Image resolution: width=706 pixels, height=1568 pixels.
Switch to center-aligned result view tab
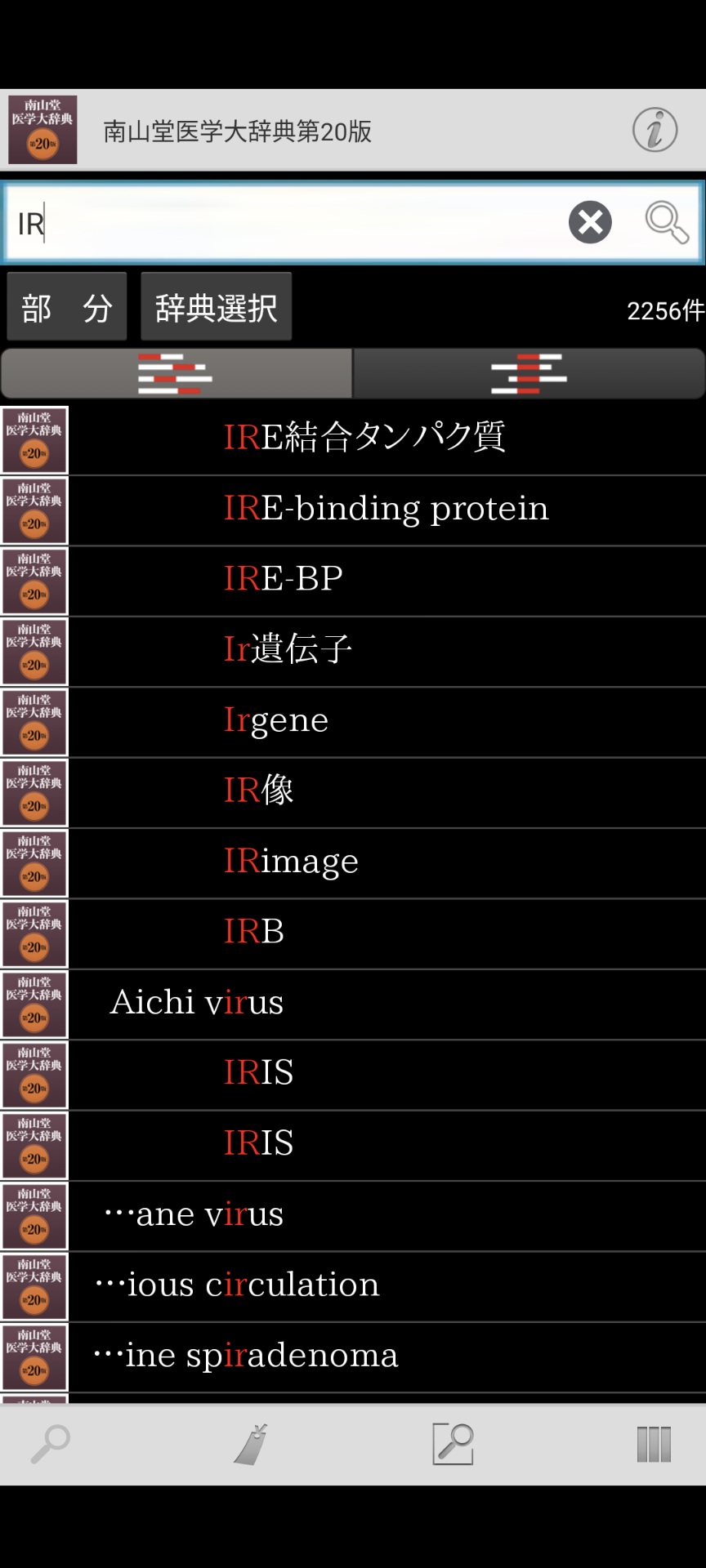[x=529, y=374]
